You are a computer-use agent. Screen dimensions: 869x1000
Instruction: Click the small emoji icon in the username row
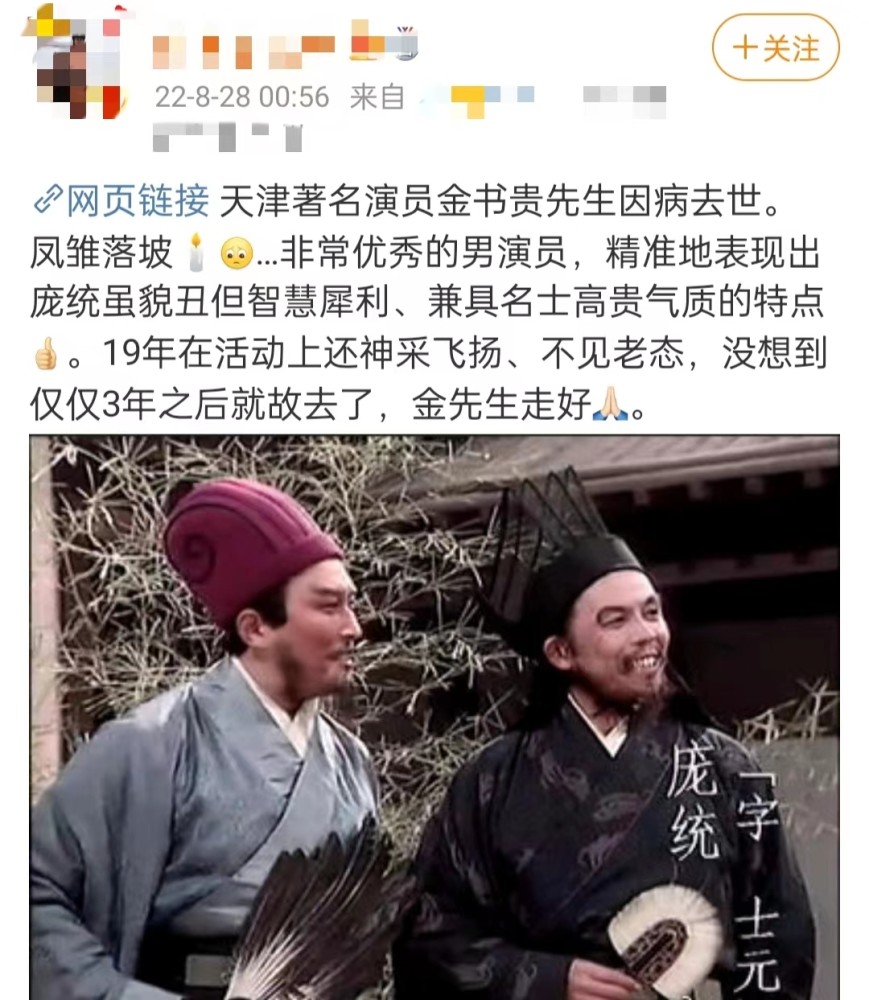tap(404, 40)
